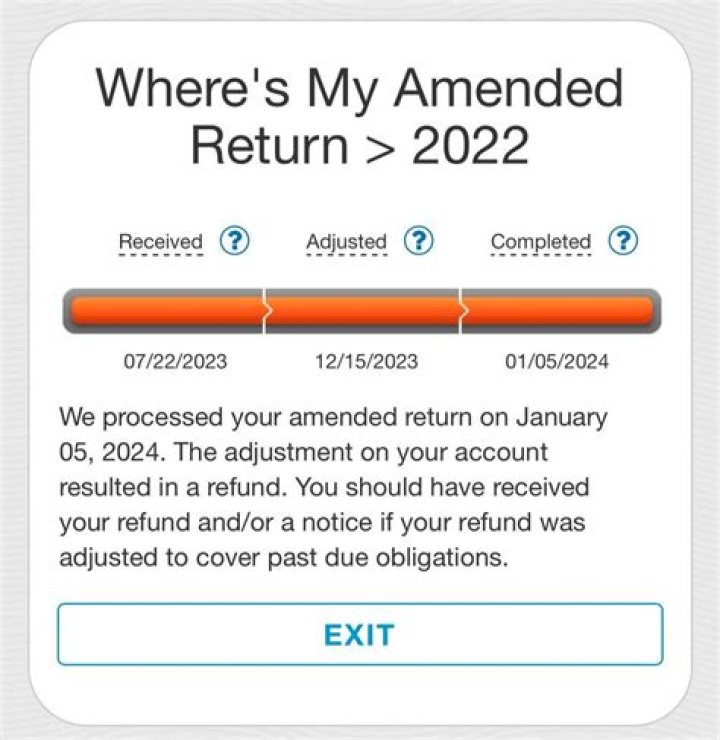Click the chevron between Received and Adjusted segments
This screenshot has width=720, height=740.
pos(265,309)
